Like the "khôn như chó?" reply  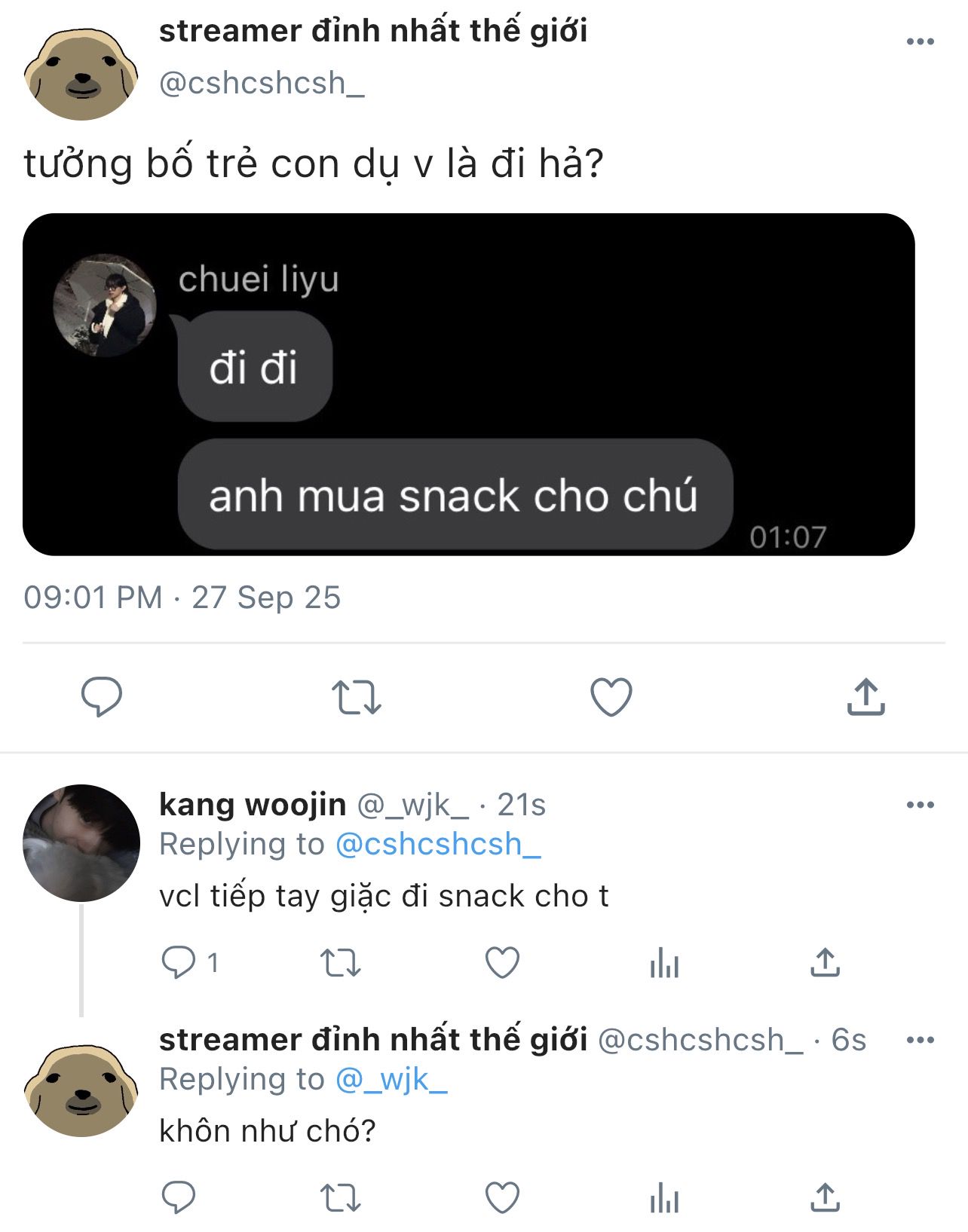(x=502, y=1197)
